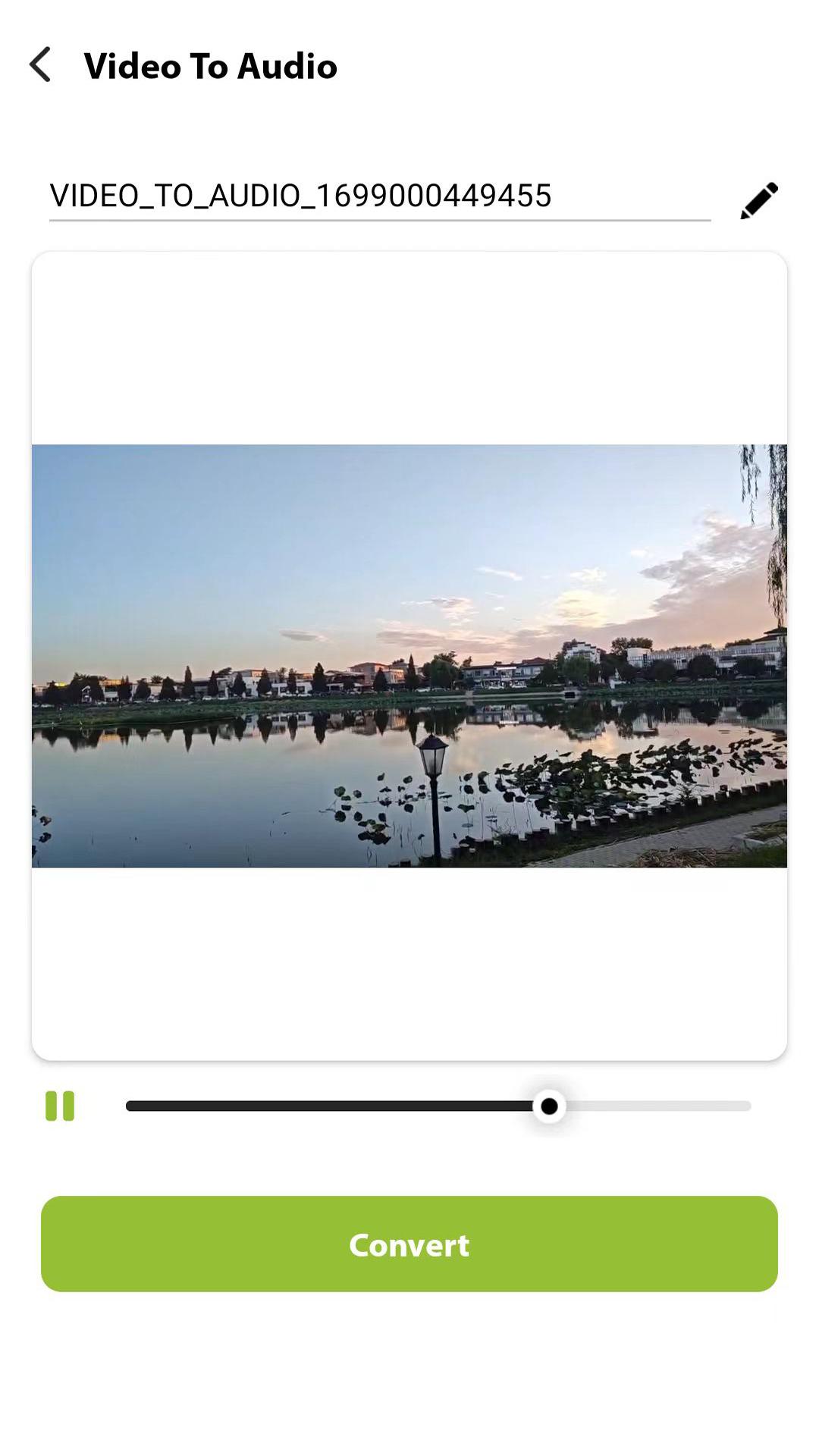Go back from Video To Audio

point(41,65)
